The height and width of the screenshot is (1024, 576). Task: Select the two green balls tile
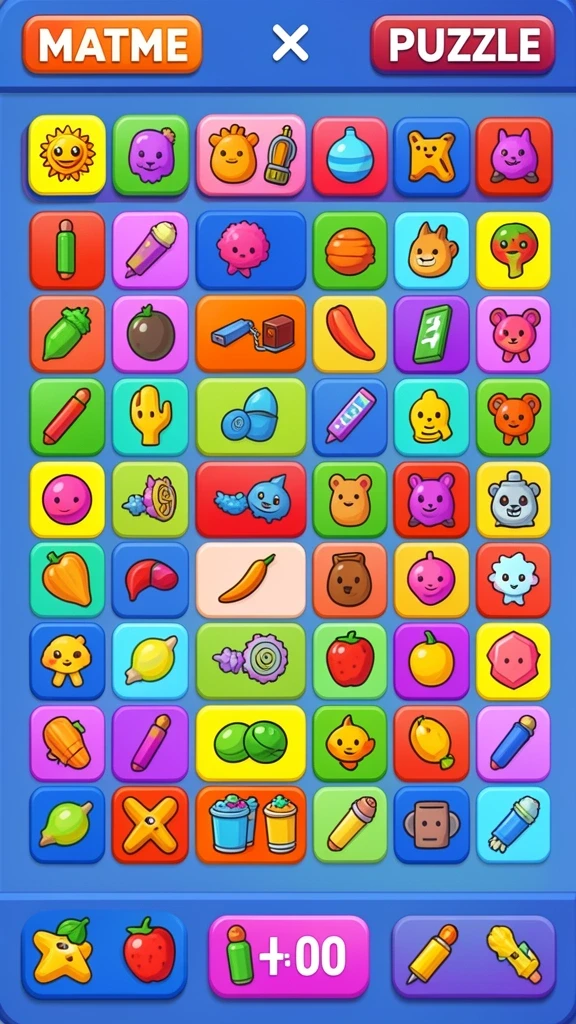coord(251,743)
